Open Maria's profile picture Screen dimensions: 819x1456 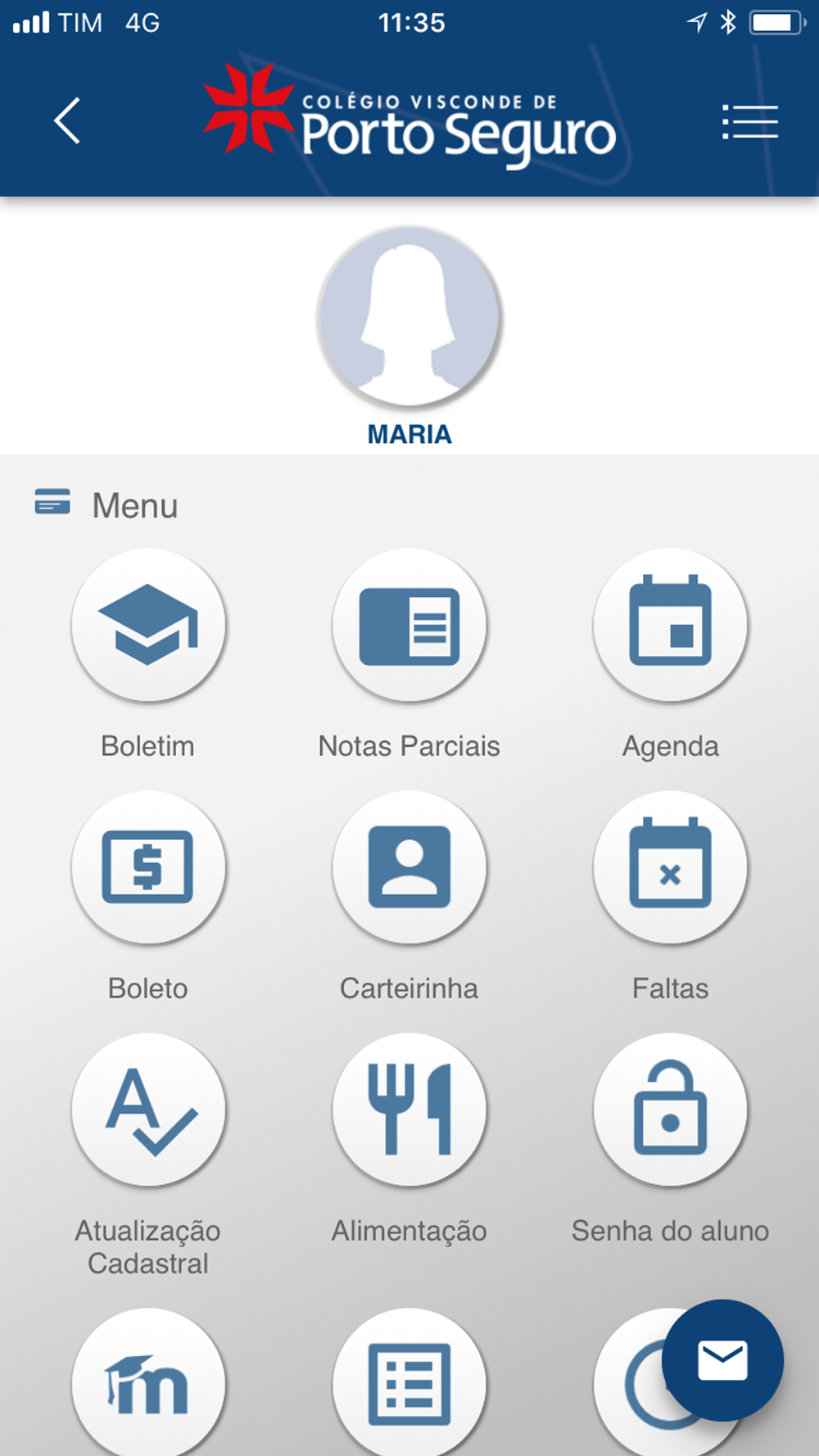tap(409, 316)
